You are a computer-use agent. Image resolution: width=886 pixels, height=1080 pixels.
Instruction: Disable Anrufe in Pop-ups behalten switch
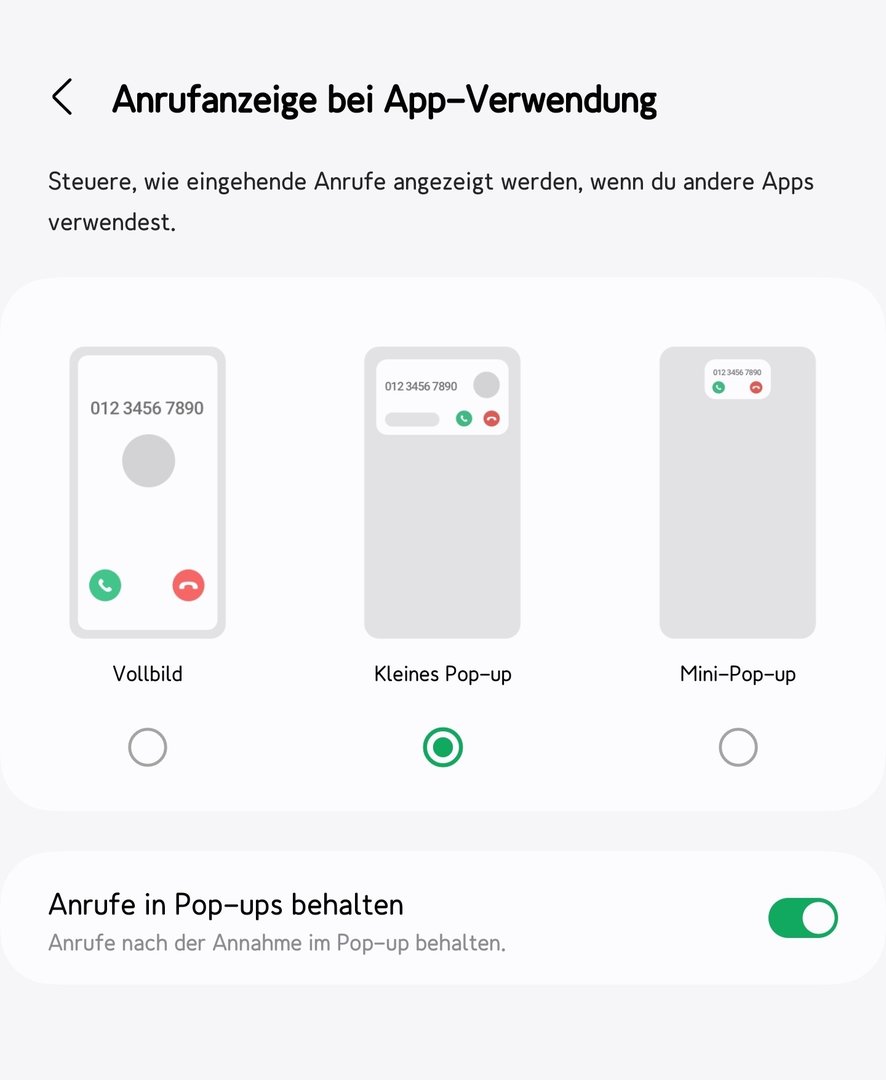802,918
